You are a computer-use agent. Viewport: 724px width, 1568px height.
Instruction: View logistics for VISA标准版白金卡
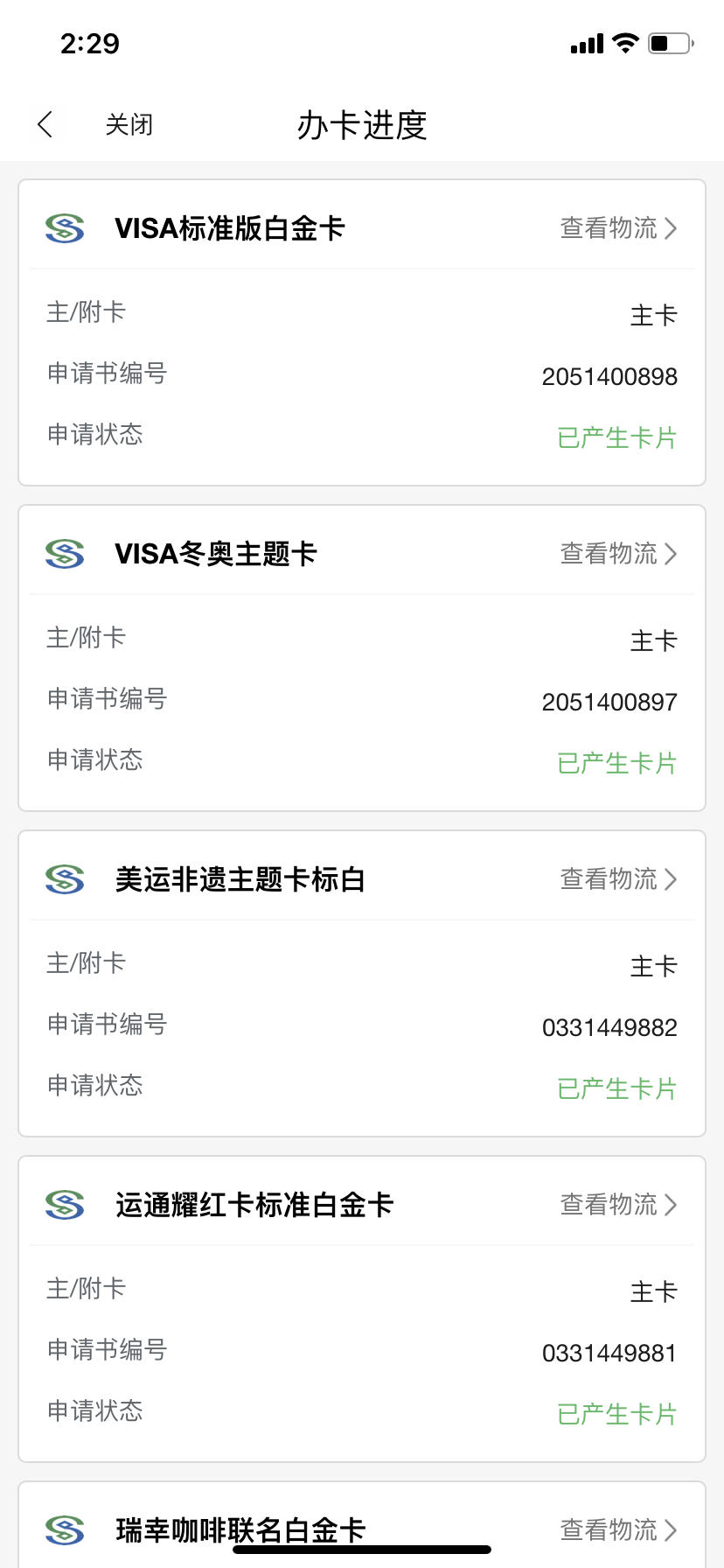pyautogui.click(x=619, y=228)
